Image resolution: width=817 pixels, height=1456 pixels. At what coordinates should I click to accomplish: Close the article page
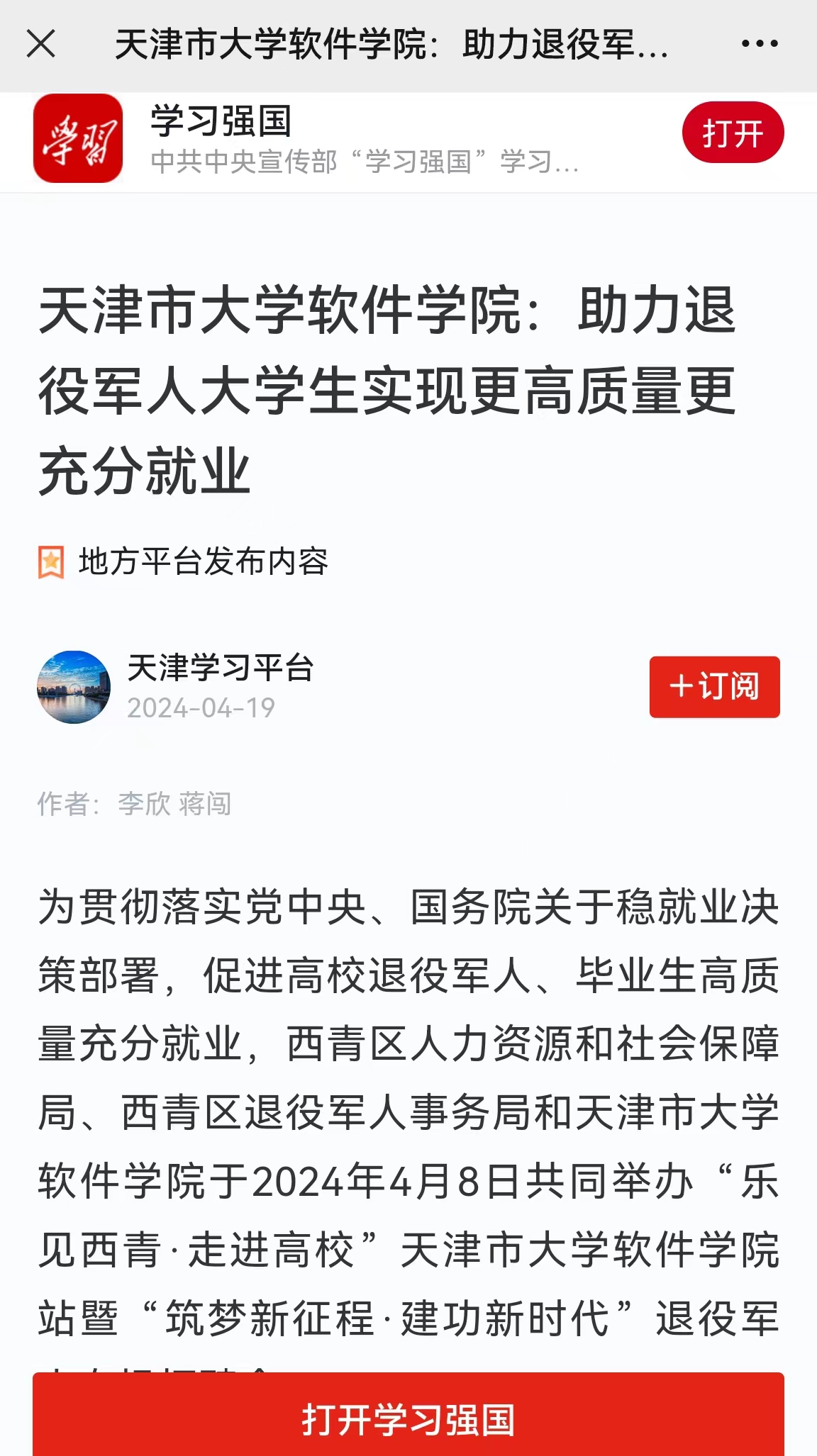click(x=41, y=44)
